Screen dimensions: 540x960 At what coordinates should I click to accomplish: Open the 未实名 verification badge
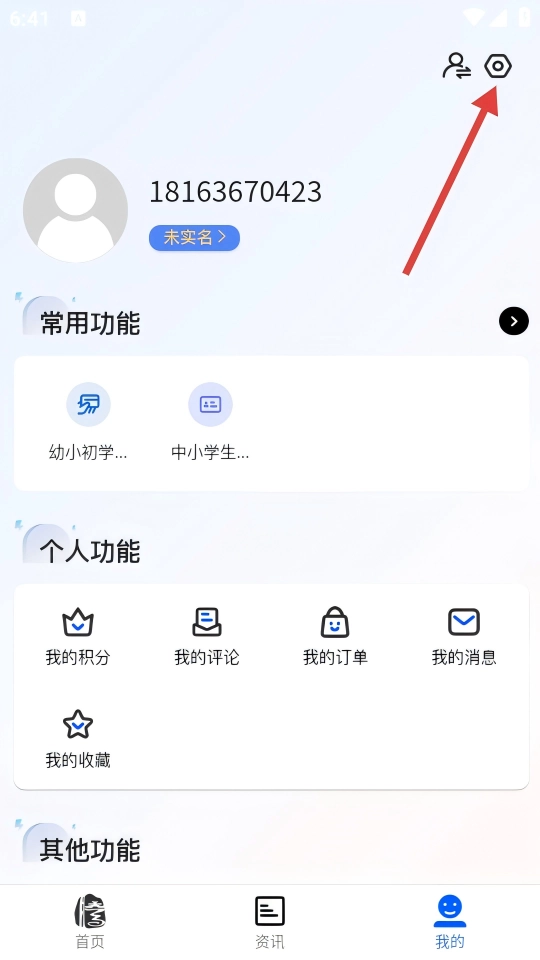click(194, 238)
